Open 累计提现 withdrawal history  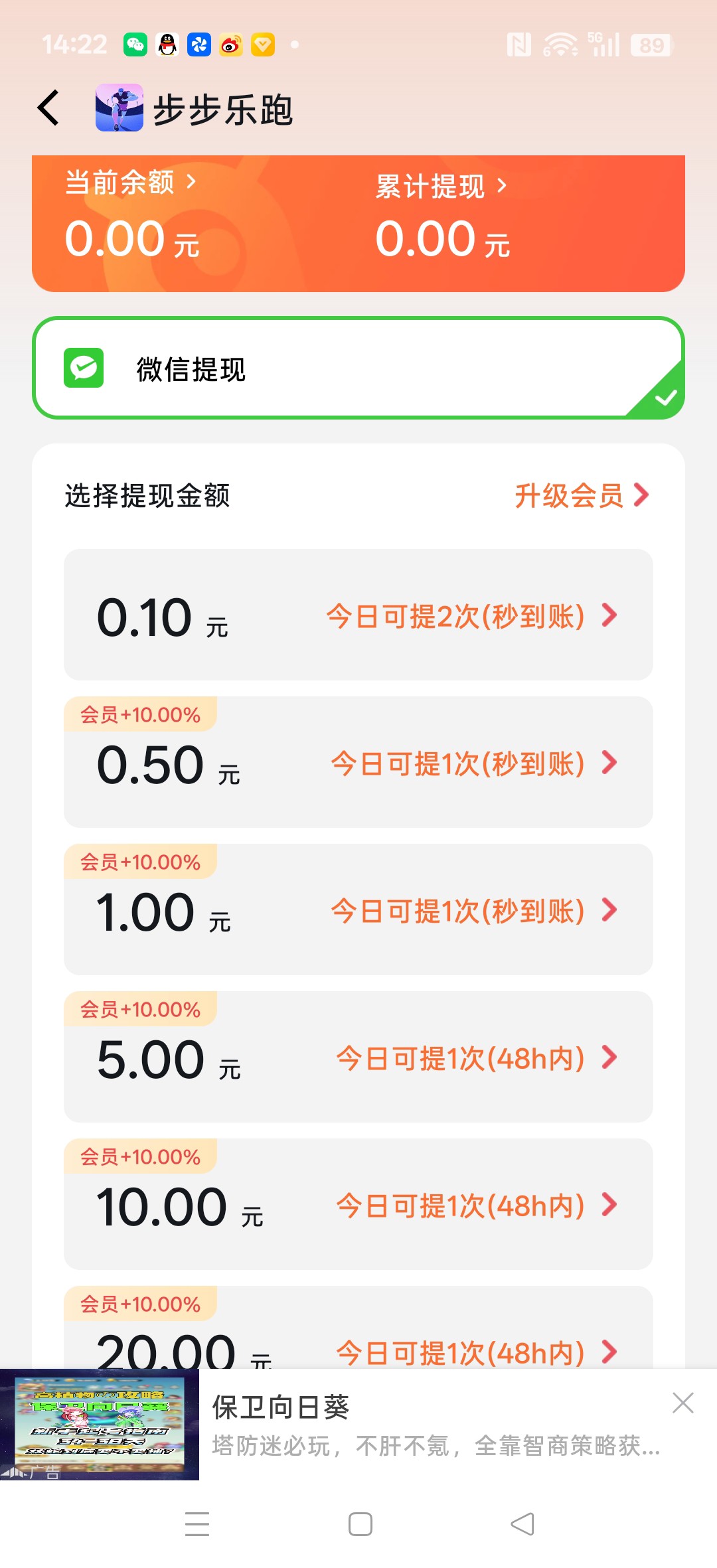[441, 186]
